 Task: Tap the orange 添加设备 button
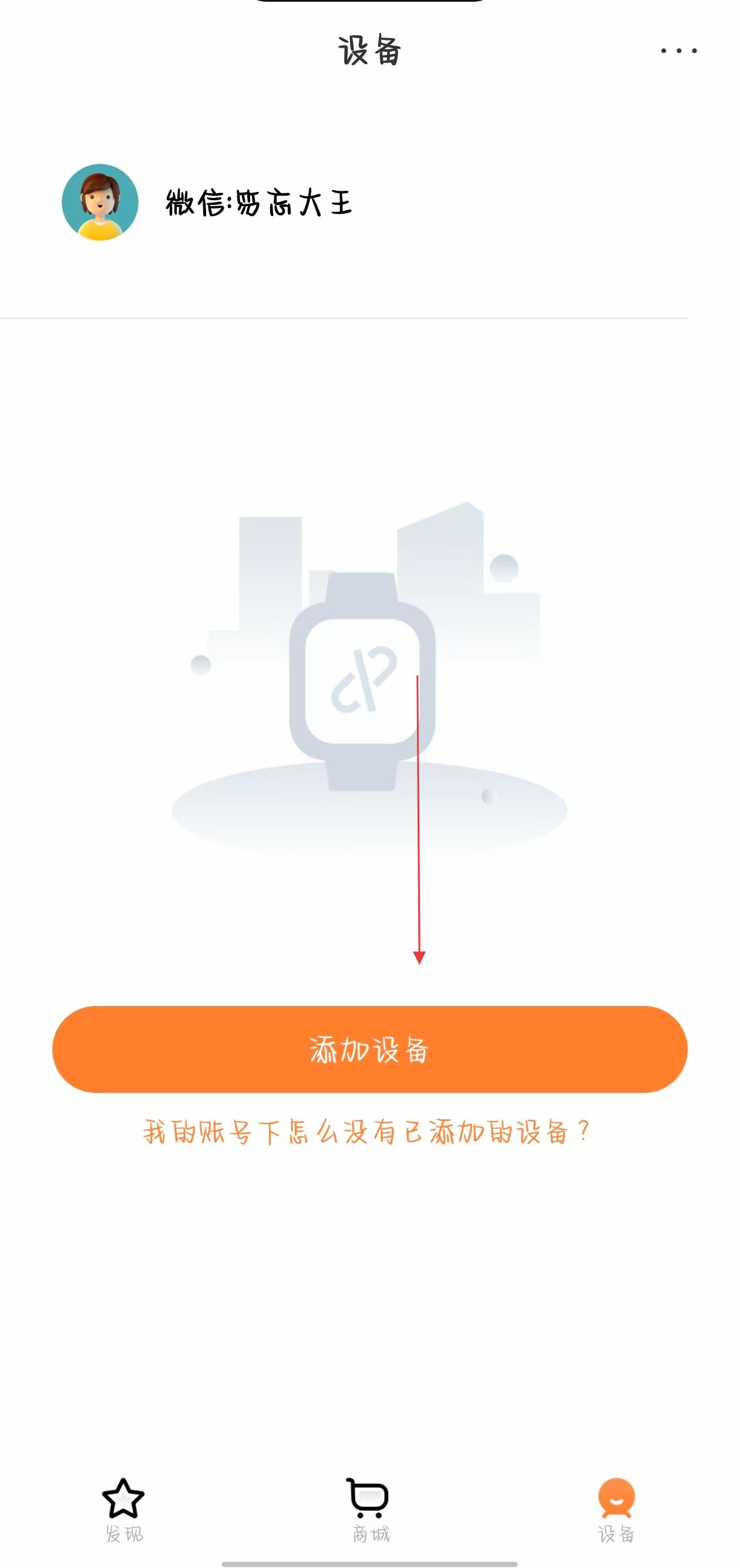(x=369, y=1049)
